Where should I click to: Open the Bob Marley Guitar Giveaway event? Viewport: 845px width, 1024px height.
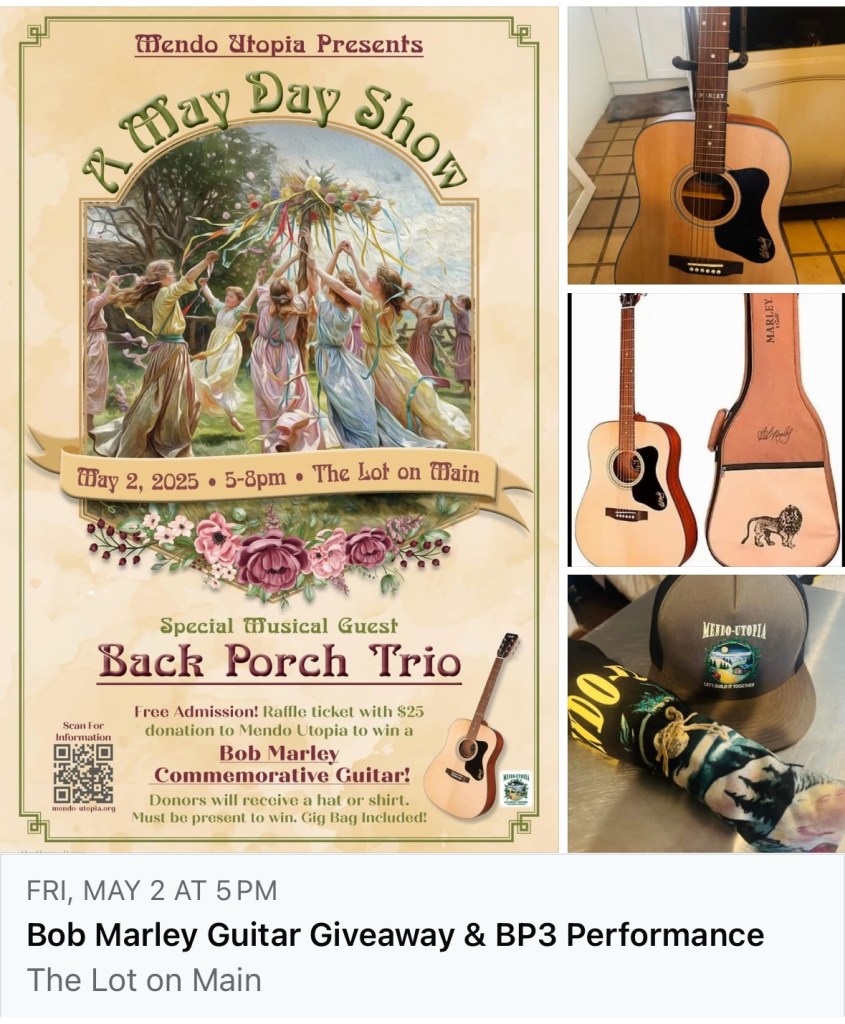395,935
